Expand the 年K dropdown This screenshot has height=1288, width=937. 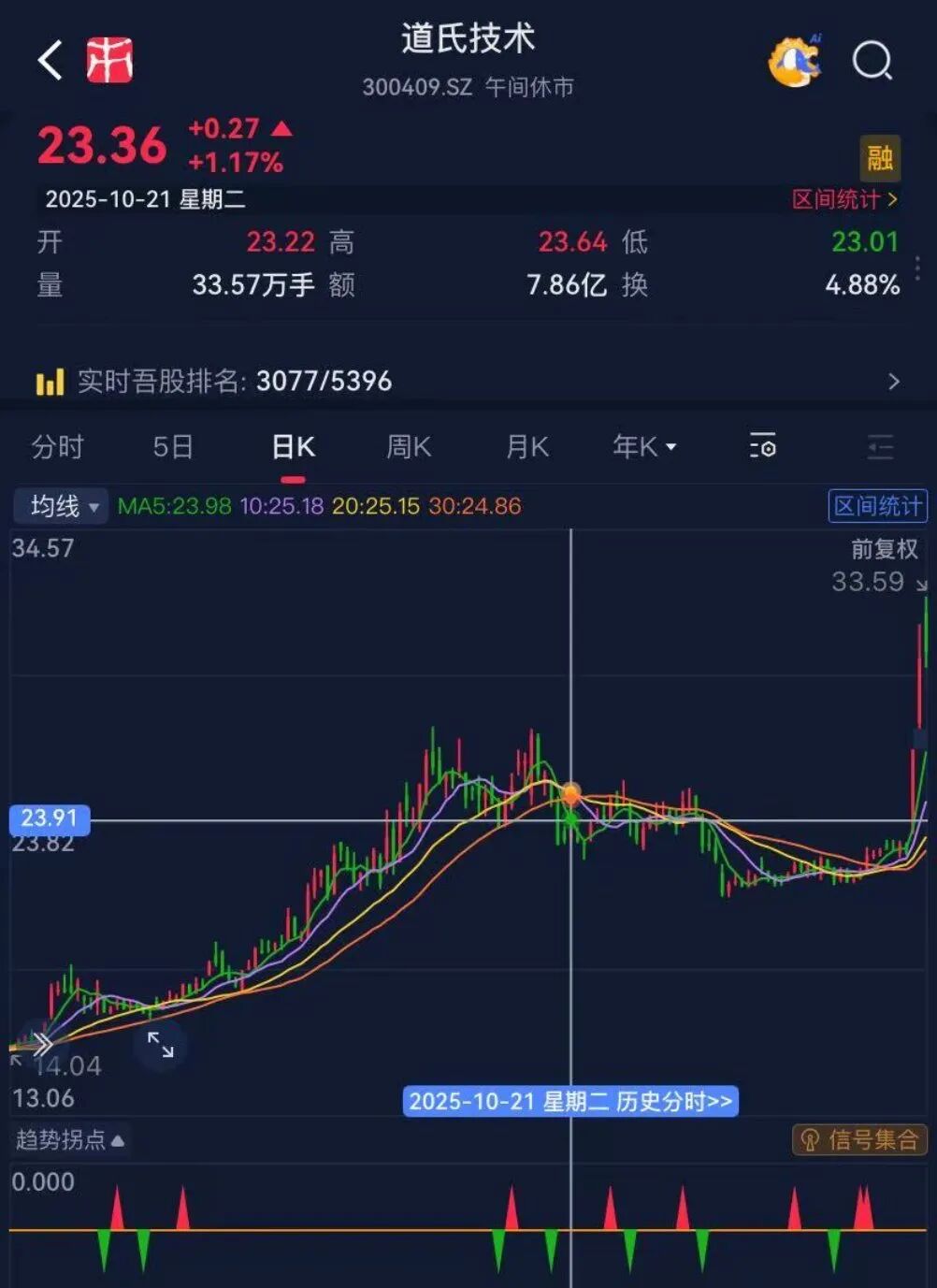tap(643, 447)
